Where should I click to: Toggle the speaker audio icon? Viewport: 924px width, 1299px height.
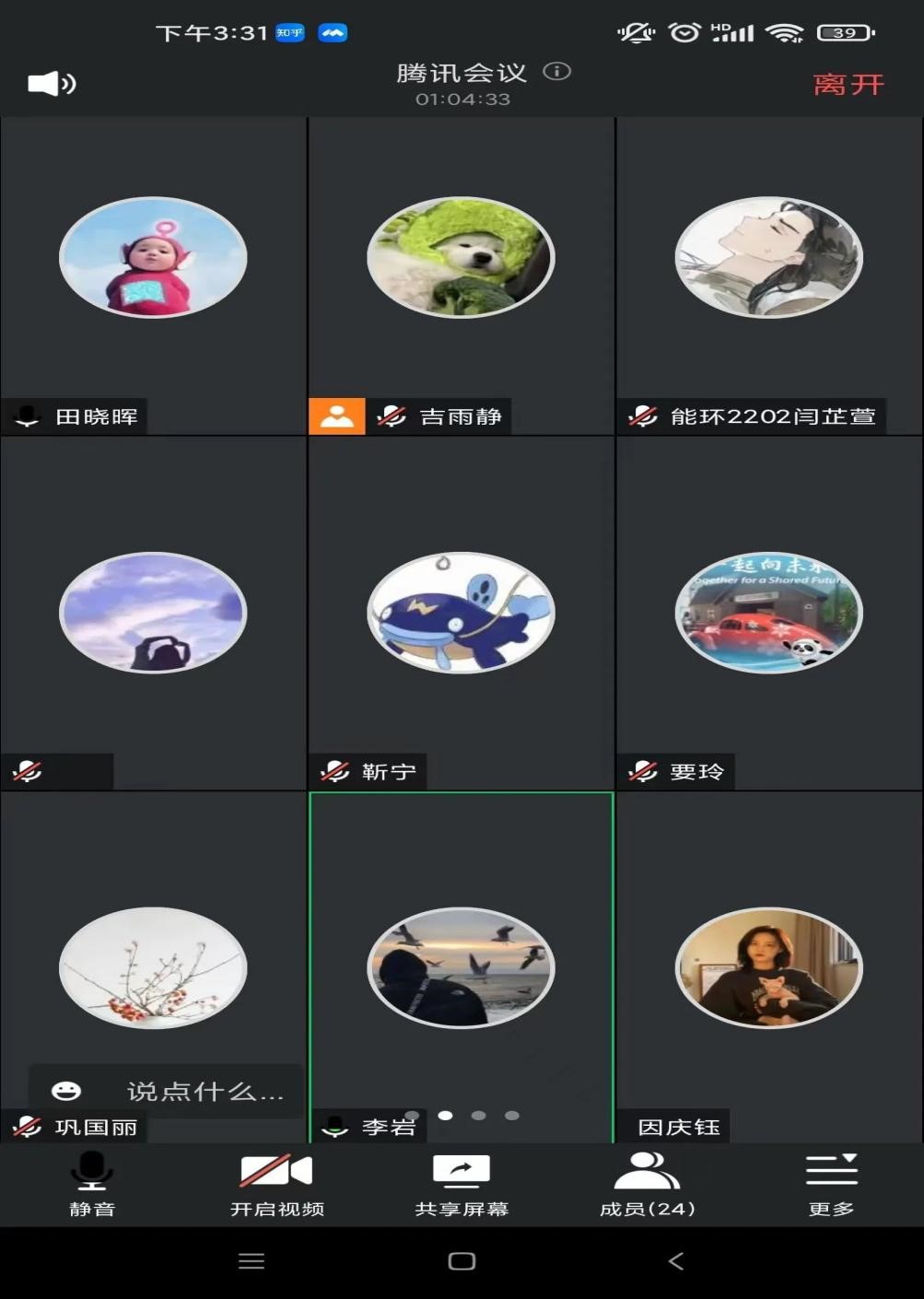point(52,84)
